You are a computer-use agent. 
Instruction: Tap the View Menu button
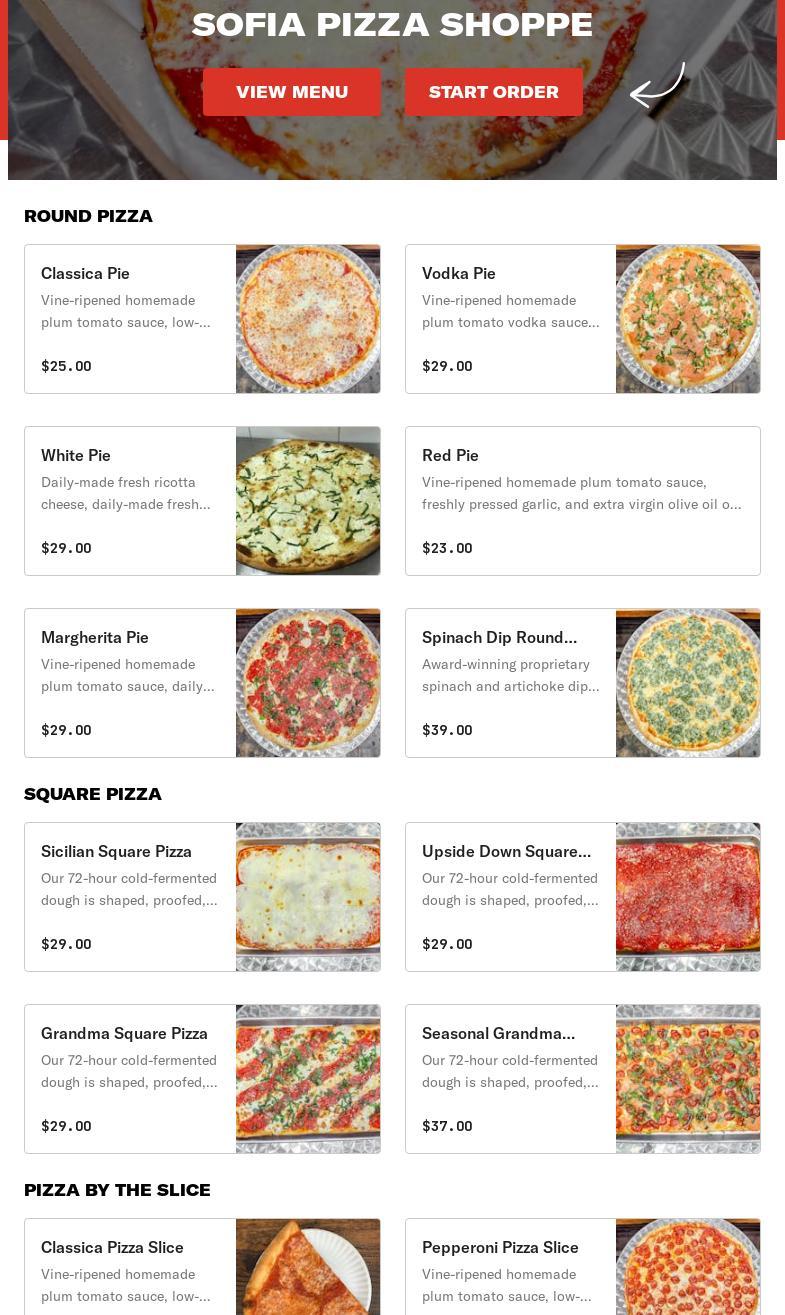292,92
